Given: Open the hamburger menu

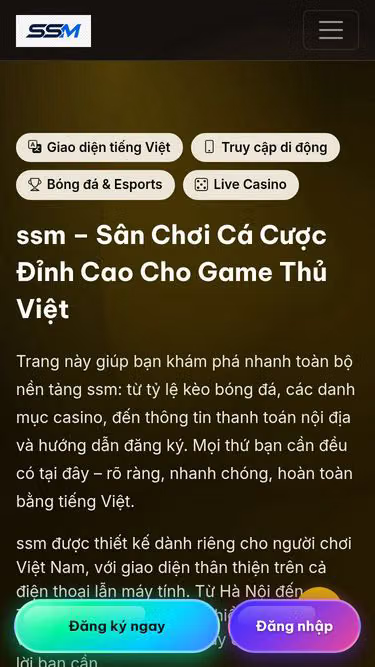Looking at the screenshot, I should (331, 30).
